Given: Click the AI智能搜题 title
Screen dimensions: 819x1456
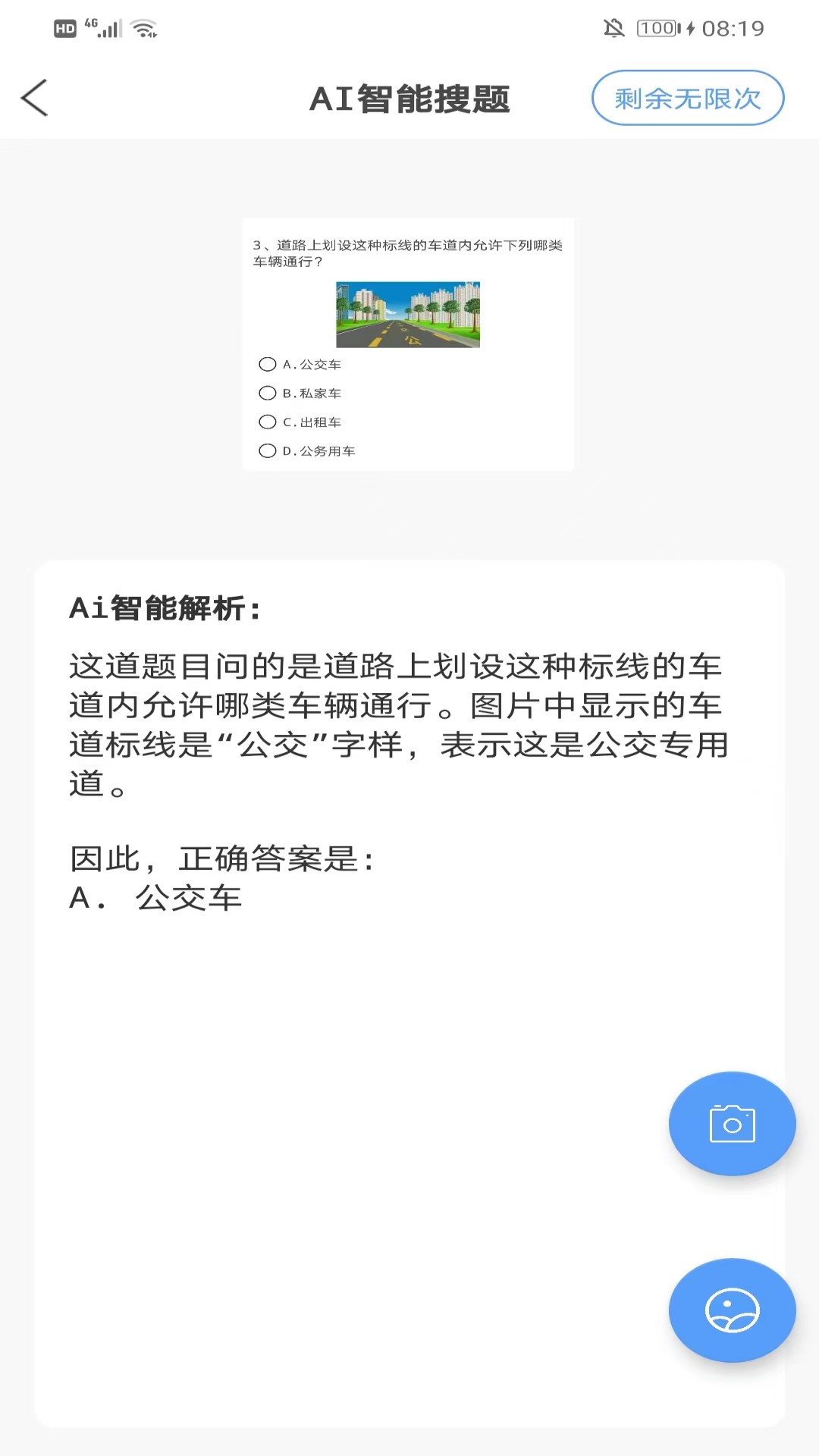Looking at the screenshot, I should click(x=413, y=99).
